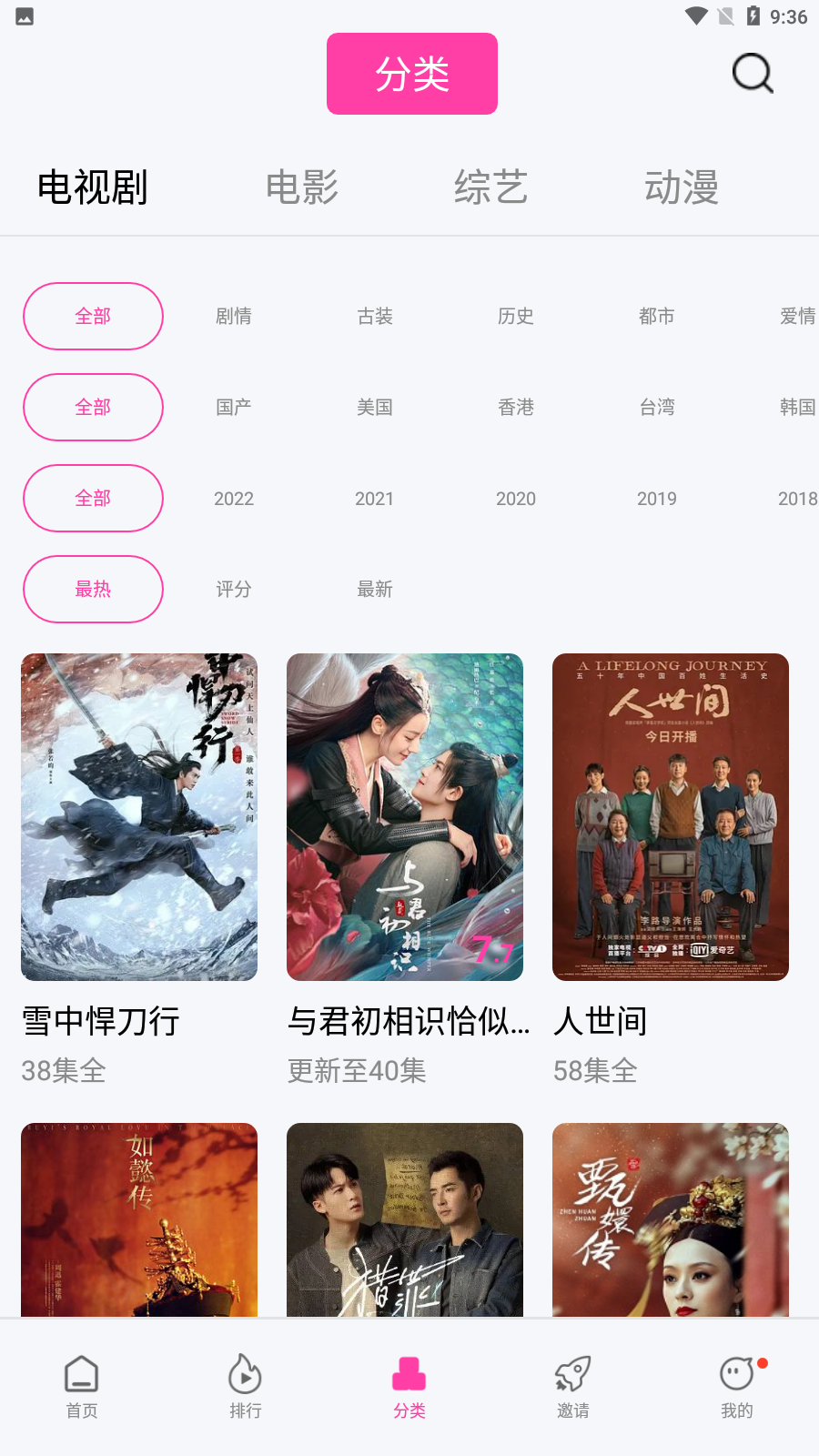
Task: Select the 首页 home icon in bottom nav
Action: [x=81, y=1384]
